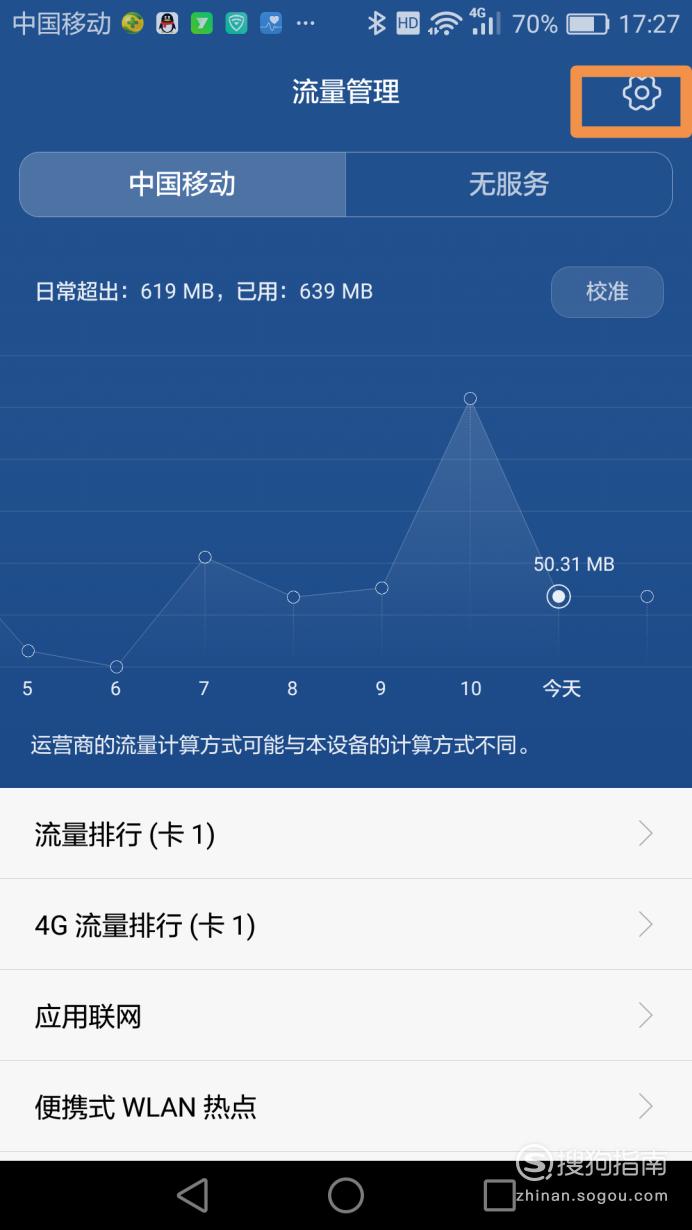Open 流量排行 (卡 1)
This screenshot has width=692, height=1230.
pos(346,834)
